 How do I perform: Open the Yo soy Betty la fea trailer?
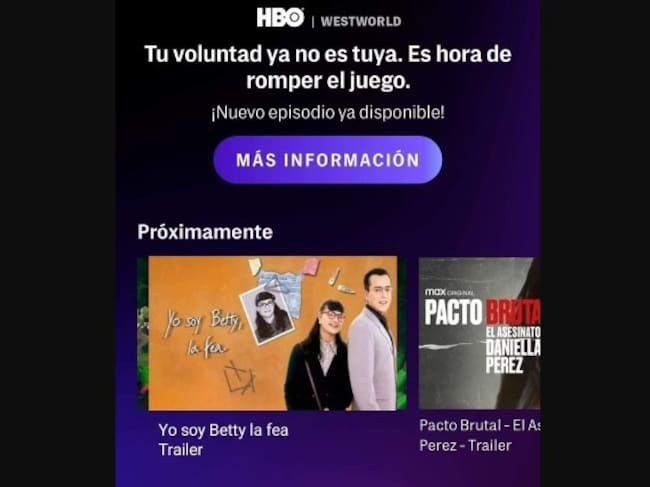[x=272, y=333]
